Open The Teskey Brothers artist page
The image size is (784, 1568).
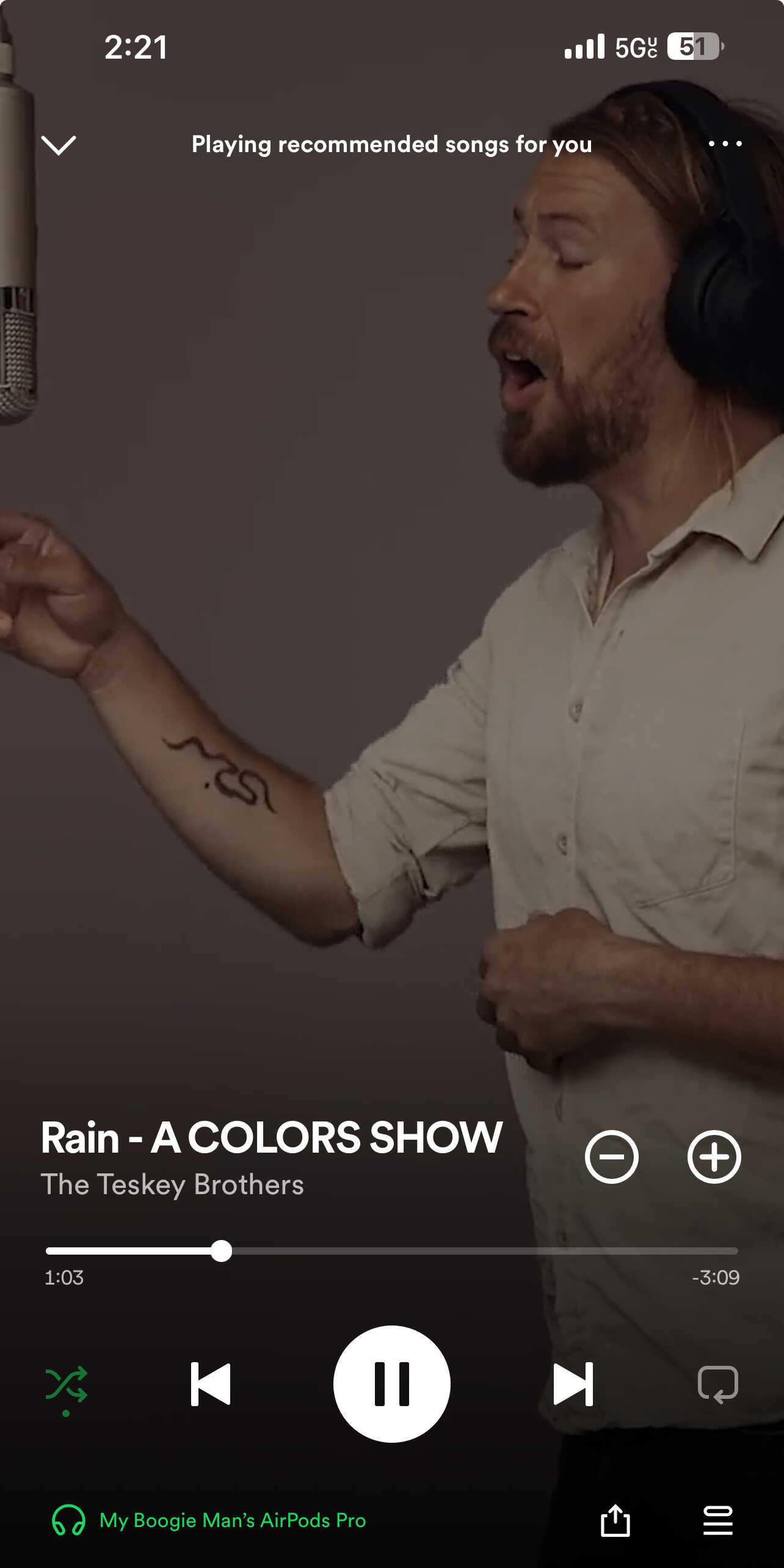pos(172,1184)
